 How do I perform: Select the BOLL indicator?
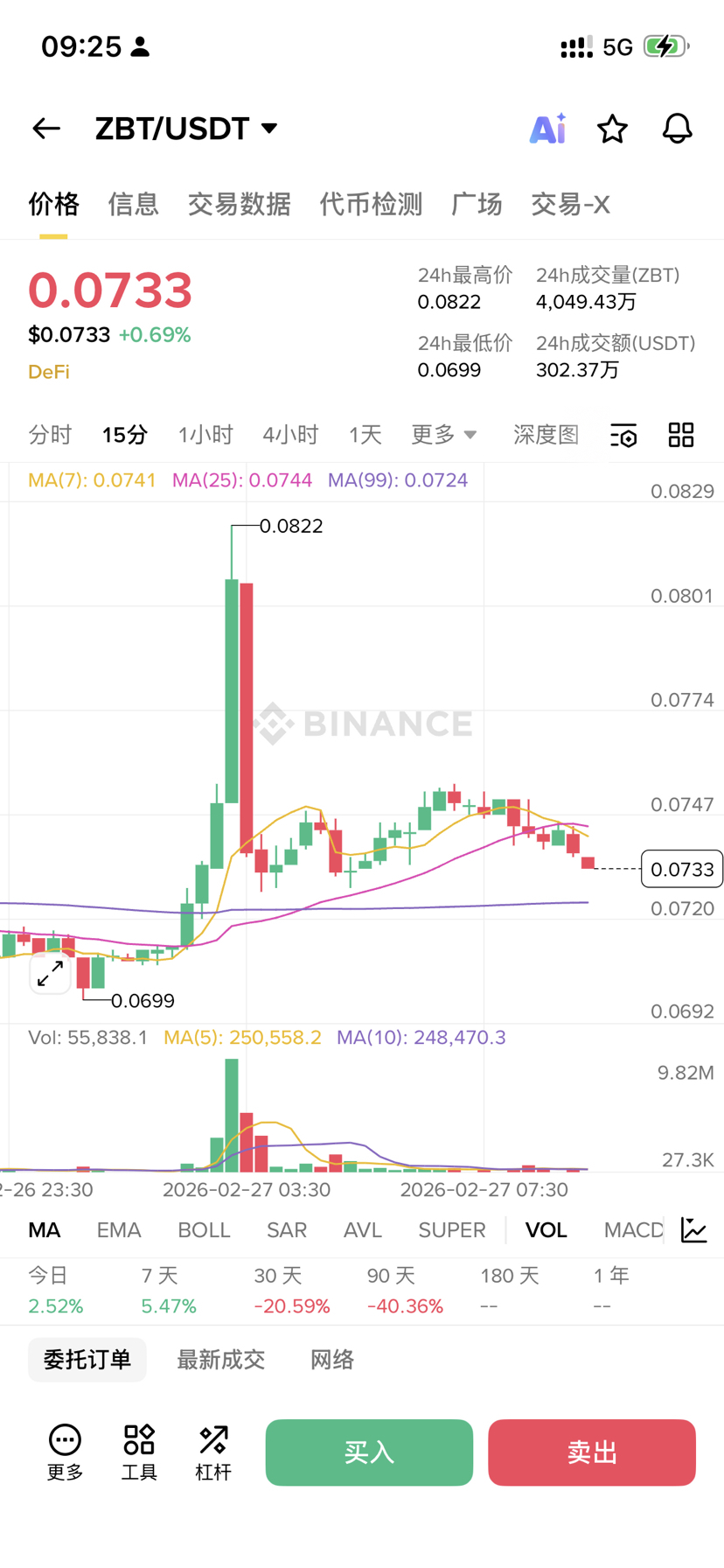pyautogui.click(x=204, y=1230)
